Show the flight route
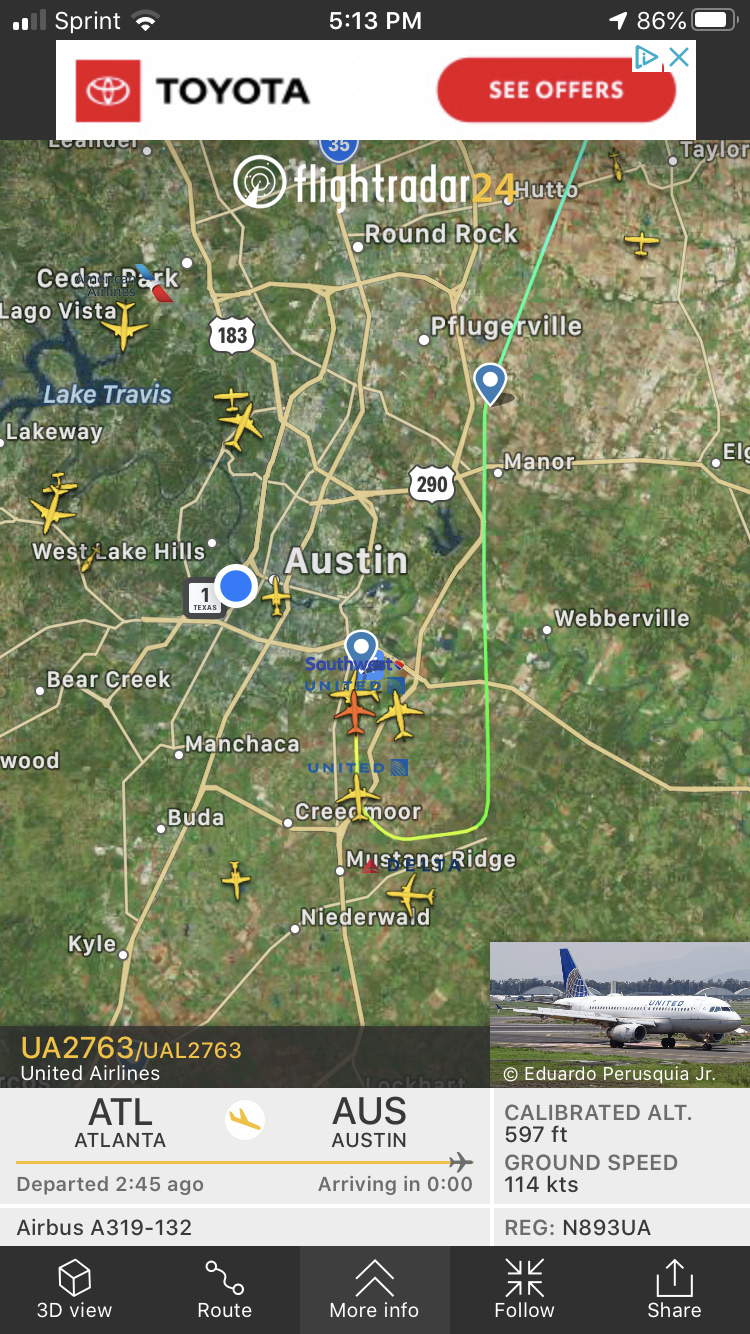This screenshot has height=1334, width=750. [x=224, y=1290]
